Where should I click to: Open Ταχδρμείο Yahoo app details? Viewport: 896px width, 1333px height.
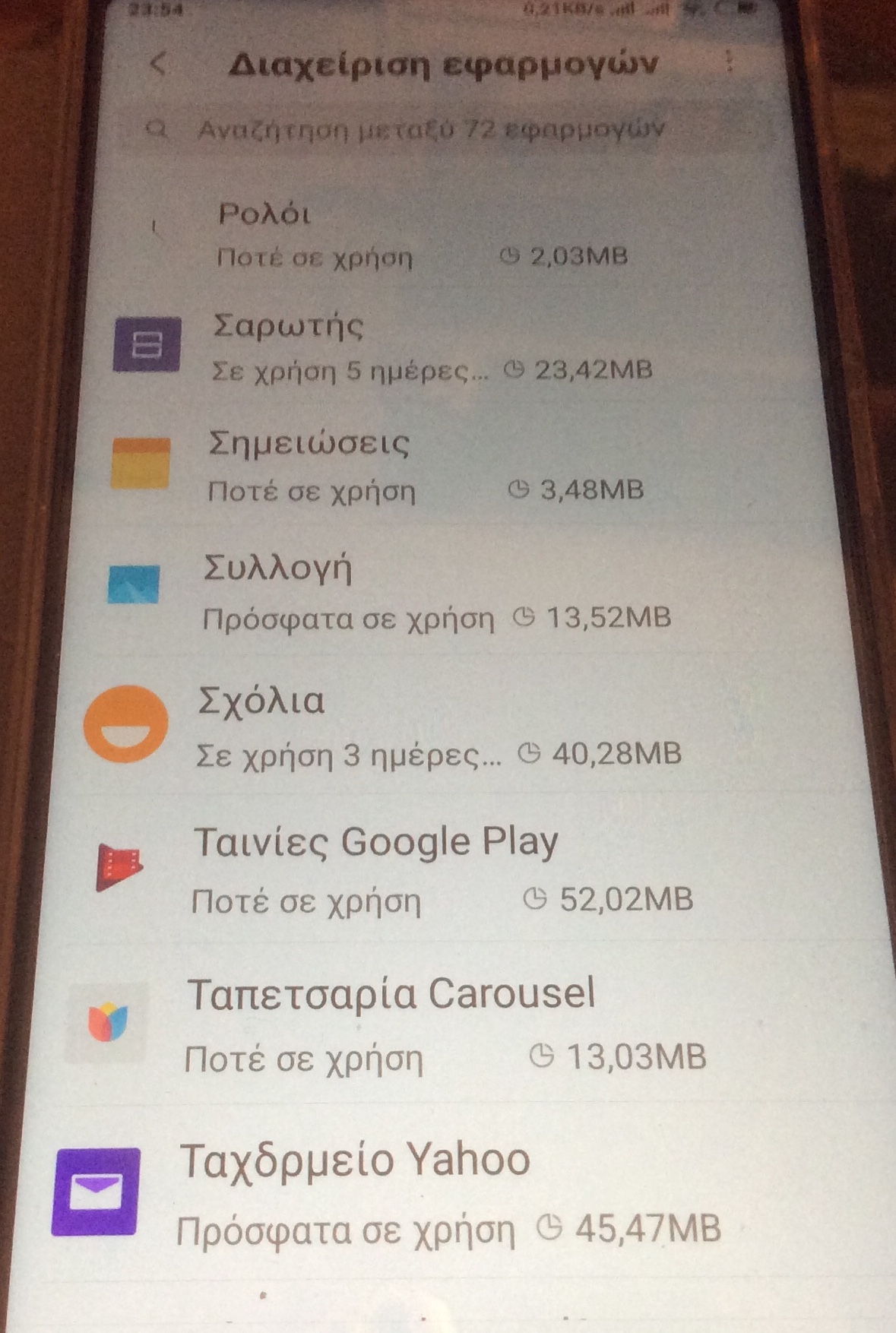[448, 1193]
